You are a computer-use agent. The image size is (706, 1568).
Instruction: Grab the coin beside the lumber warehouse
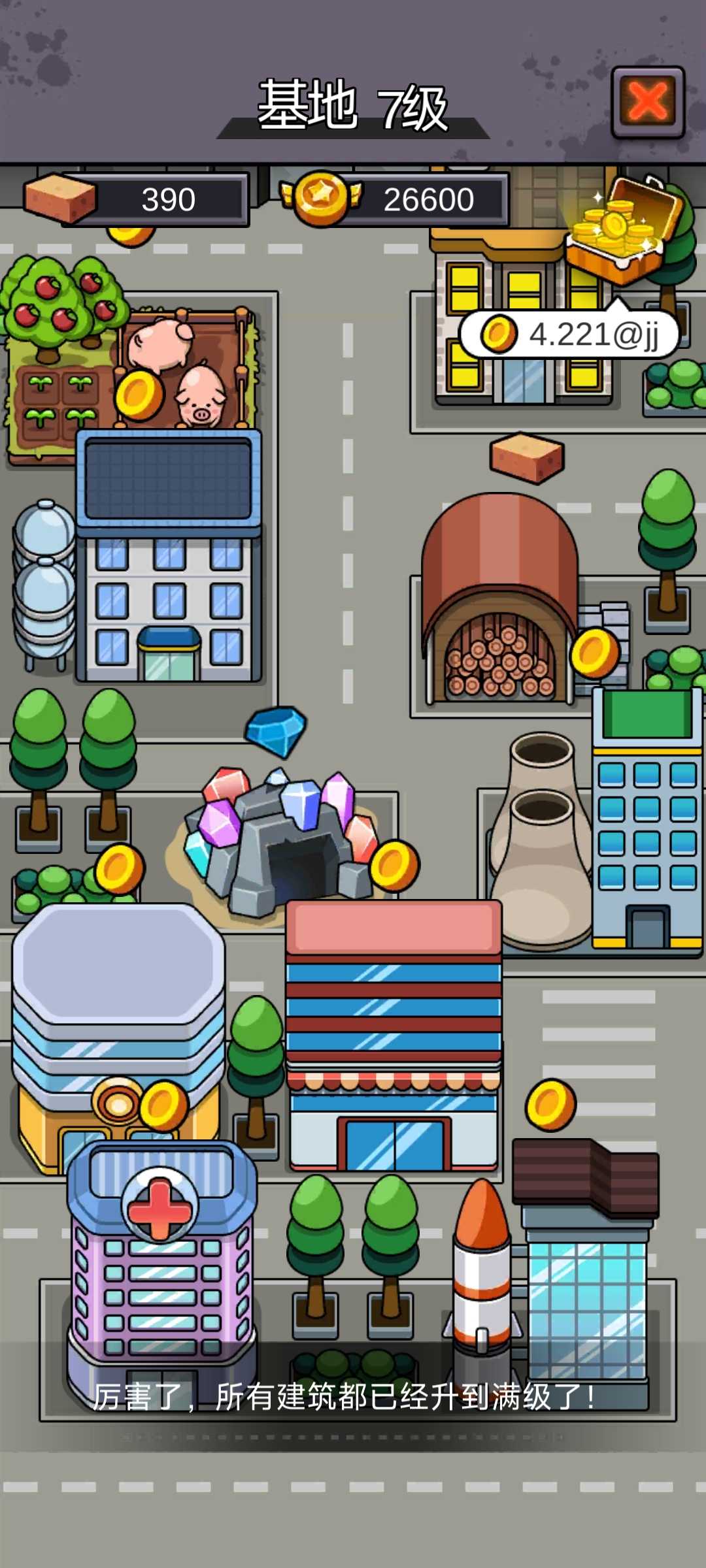click(595, 652)
